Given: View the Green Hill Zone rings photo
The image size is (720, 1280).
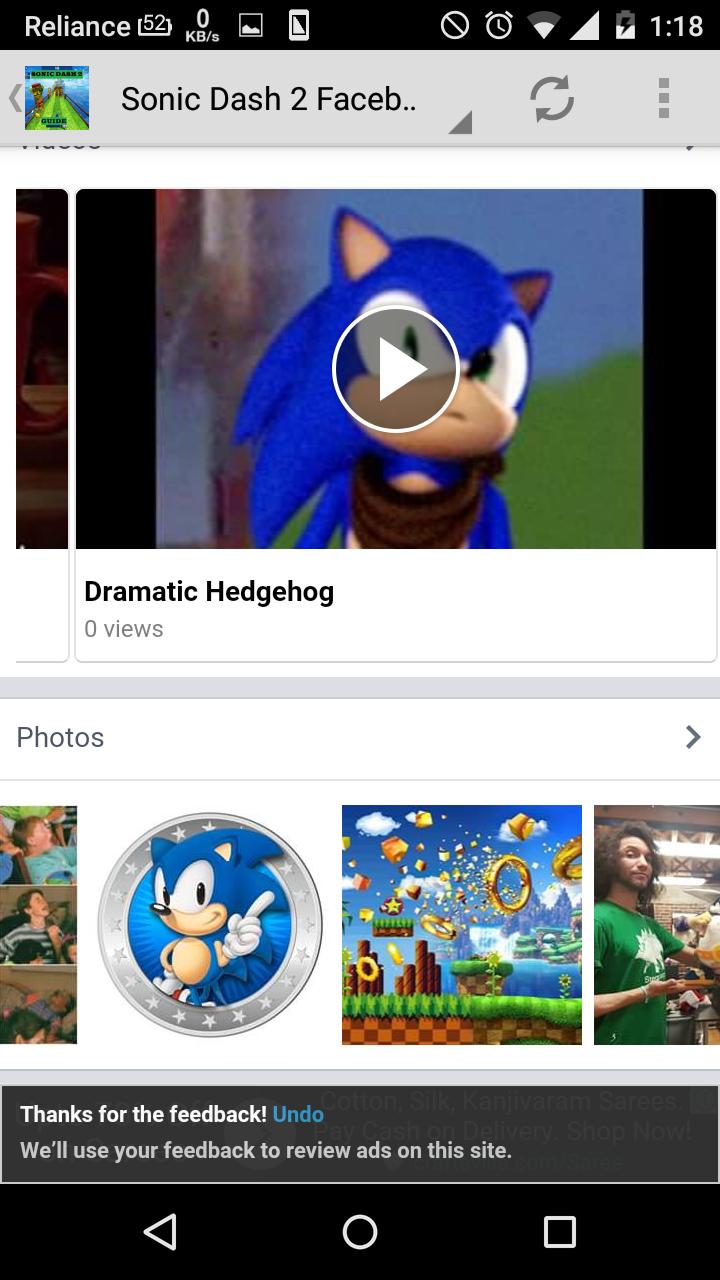Looking at the screenshot, I should (461, 924).
